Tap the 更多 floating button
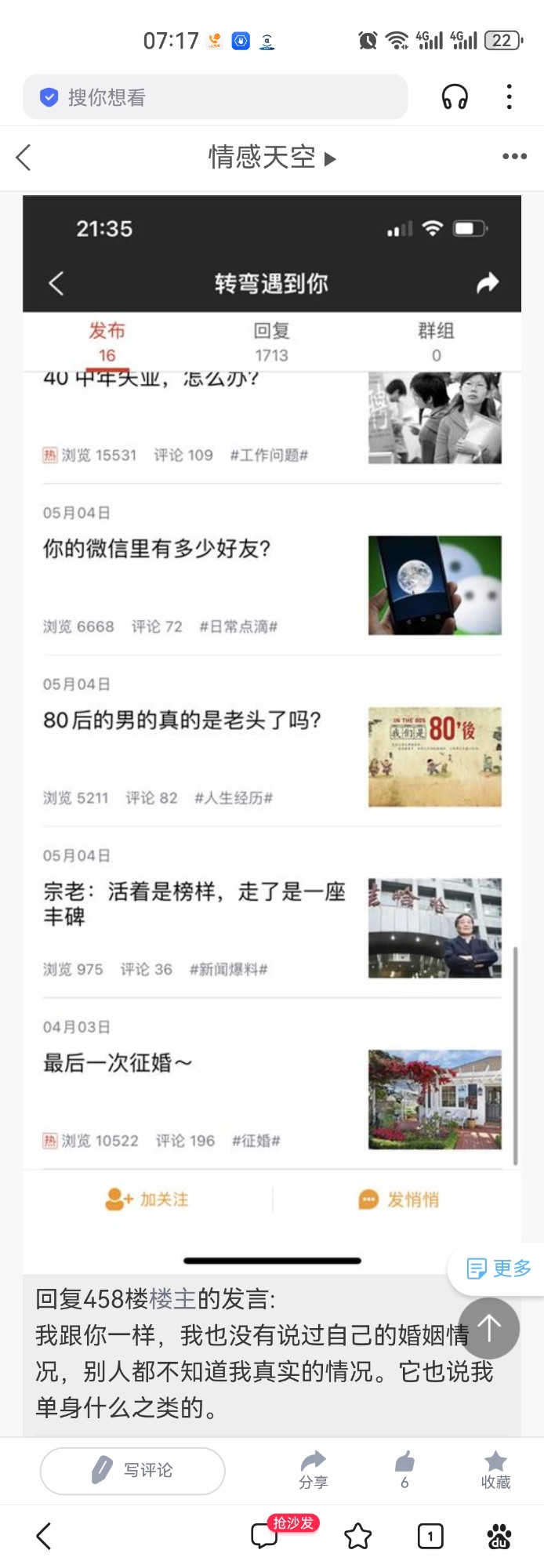This screenshot has width=544, height=1568. point(499,1269)
